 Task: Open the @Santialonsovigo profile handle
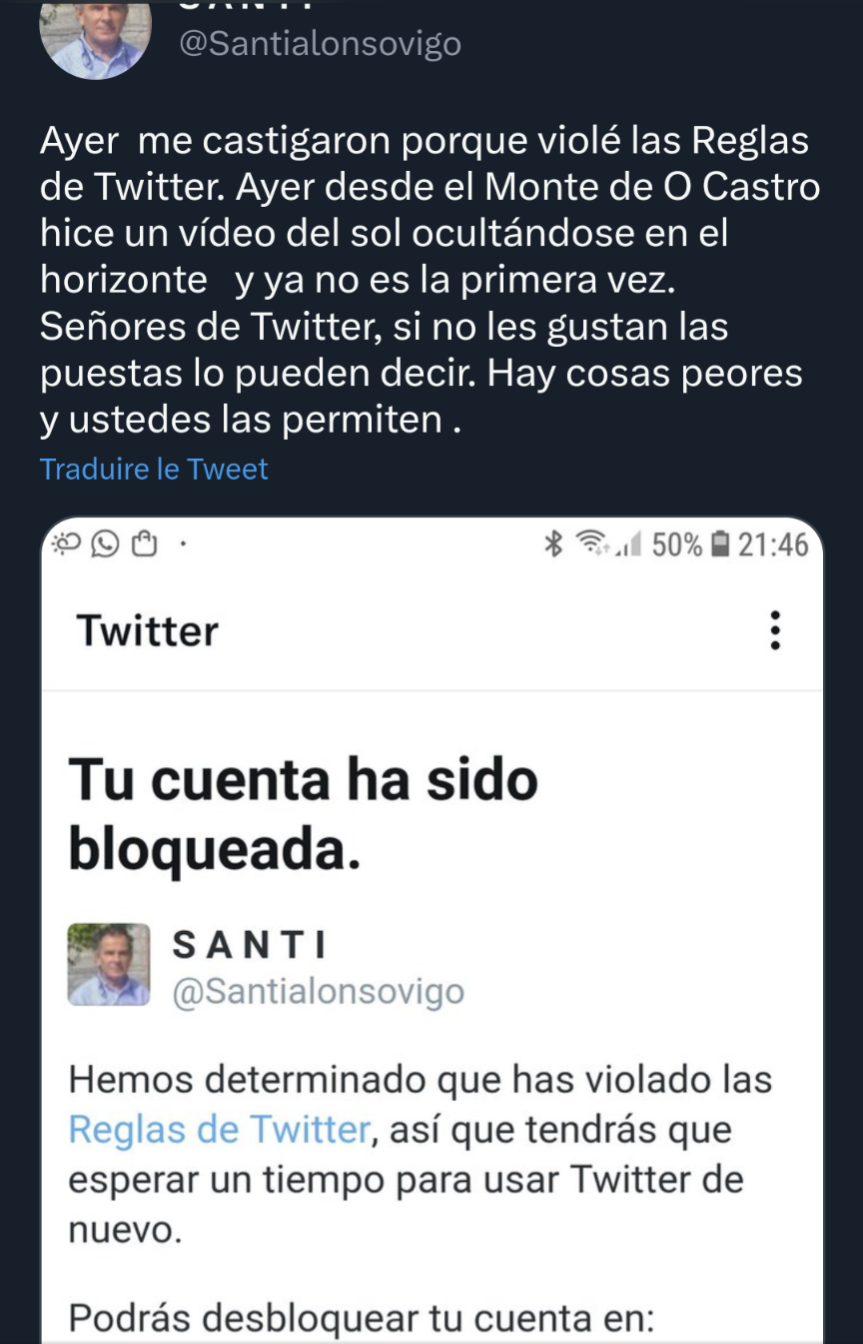click(319, 44)
